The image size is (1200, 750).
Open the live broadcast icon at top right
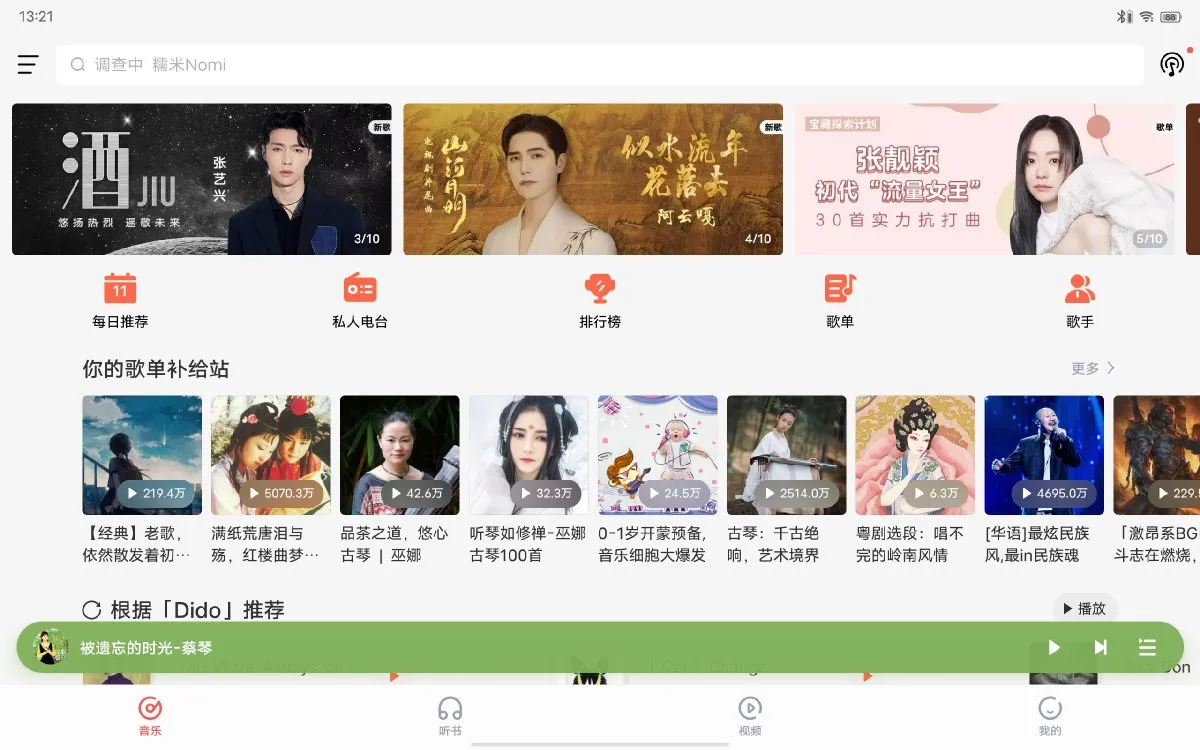pos(1171,65)
